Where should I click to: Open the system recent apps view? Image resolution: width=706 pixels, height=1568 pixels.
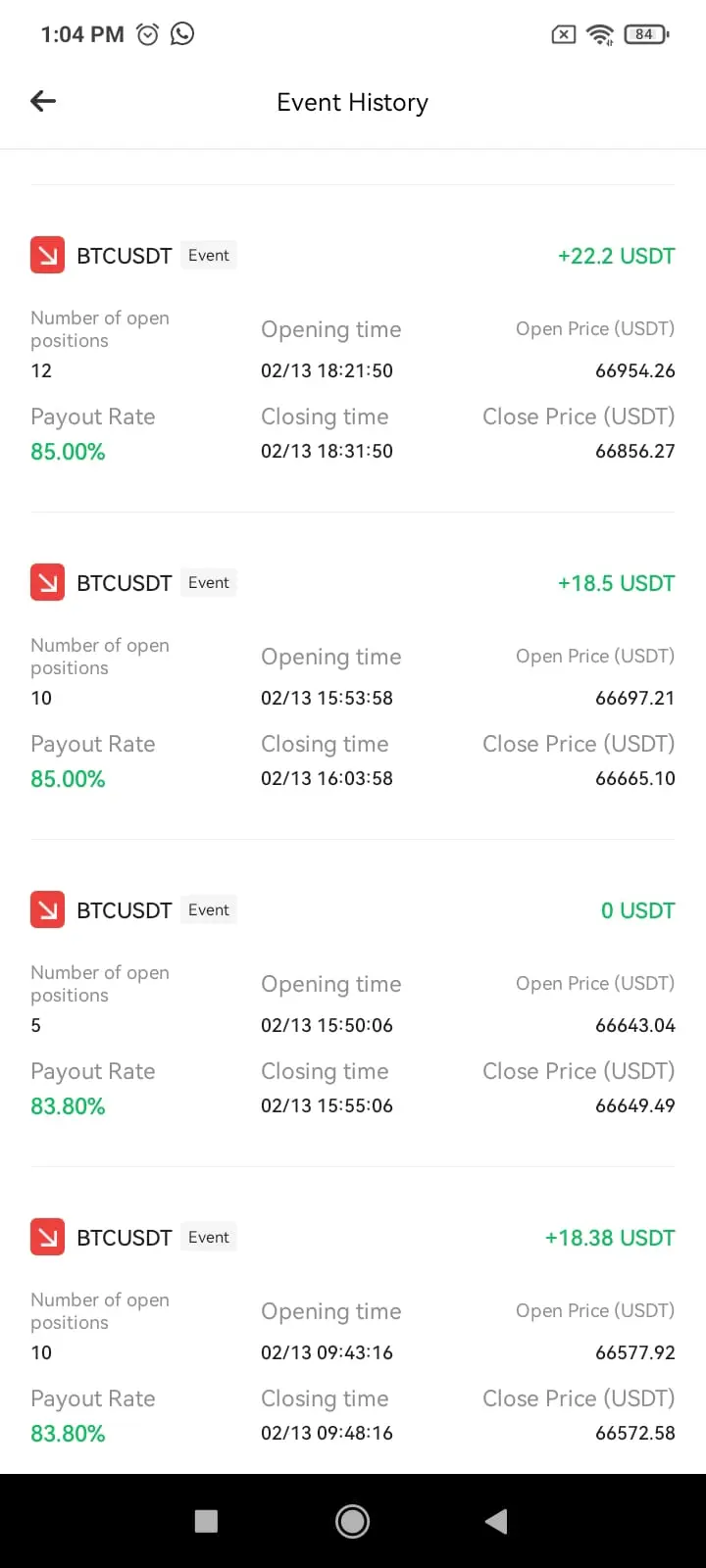[206, 1521]
